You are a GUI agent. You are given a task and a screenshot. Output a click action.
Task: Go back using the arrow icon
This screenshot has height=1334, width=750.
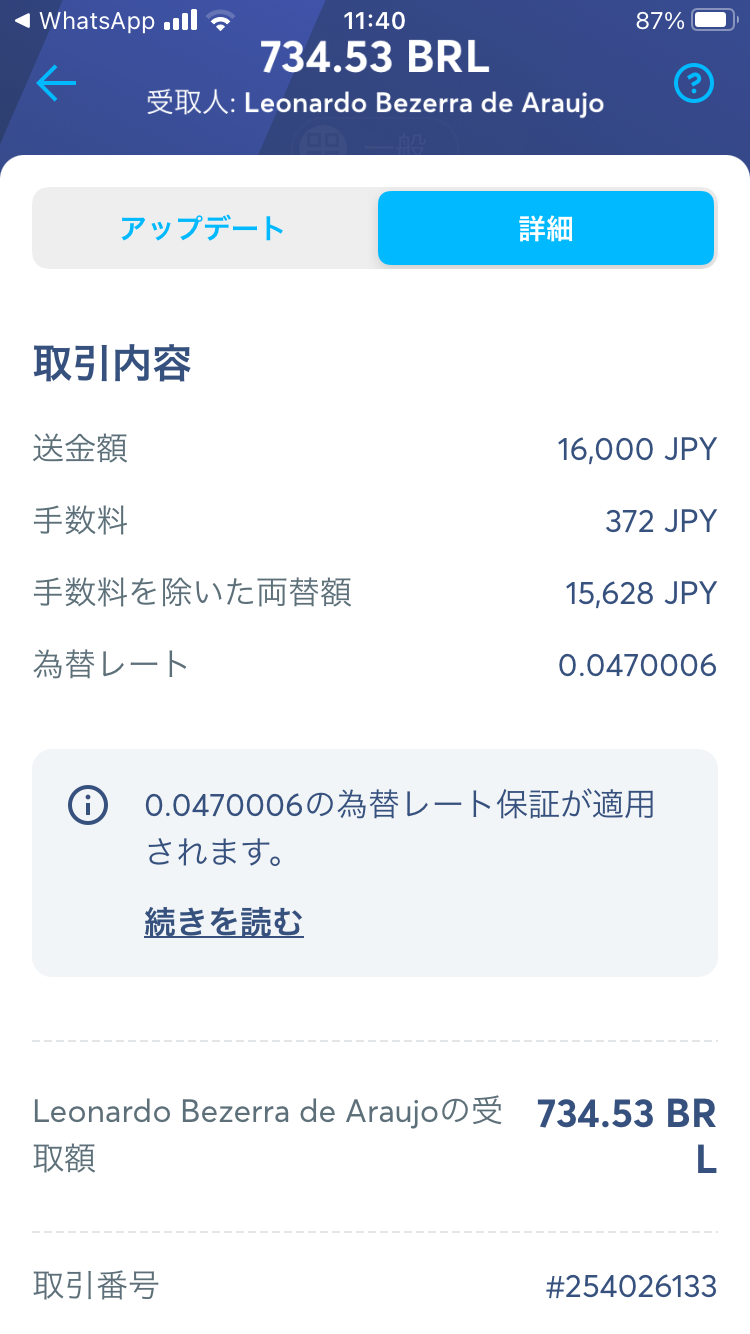coord(56,84)
